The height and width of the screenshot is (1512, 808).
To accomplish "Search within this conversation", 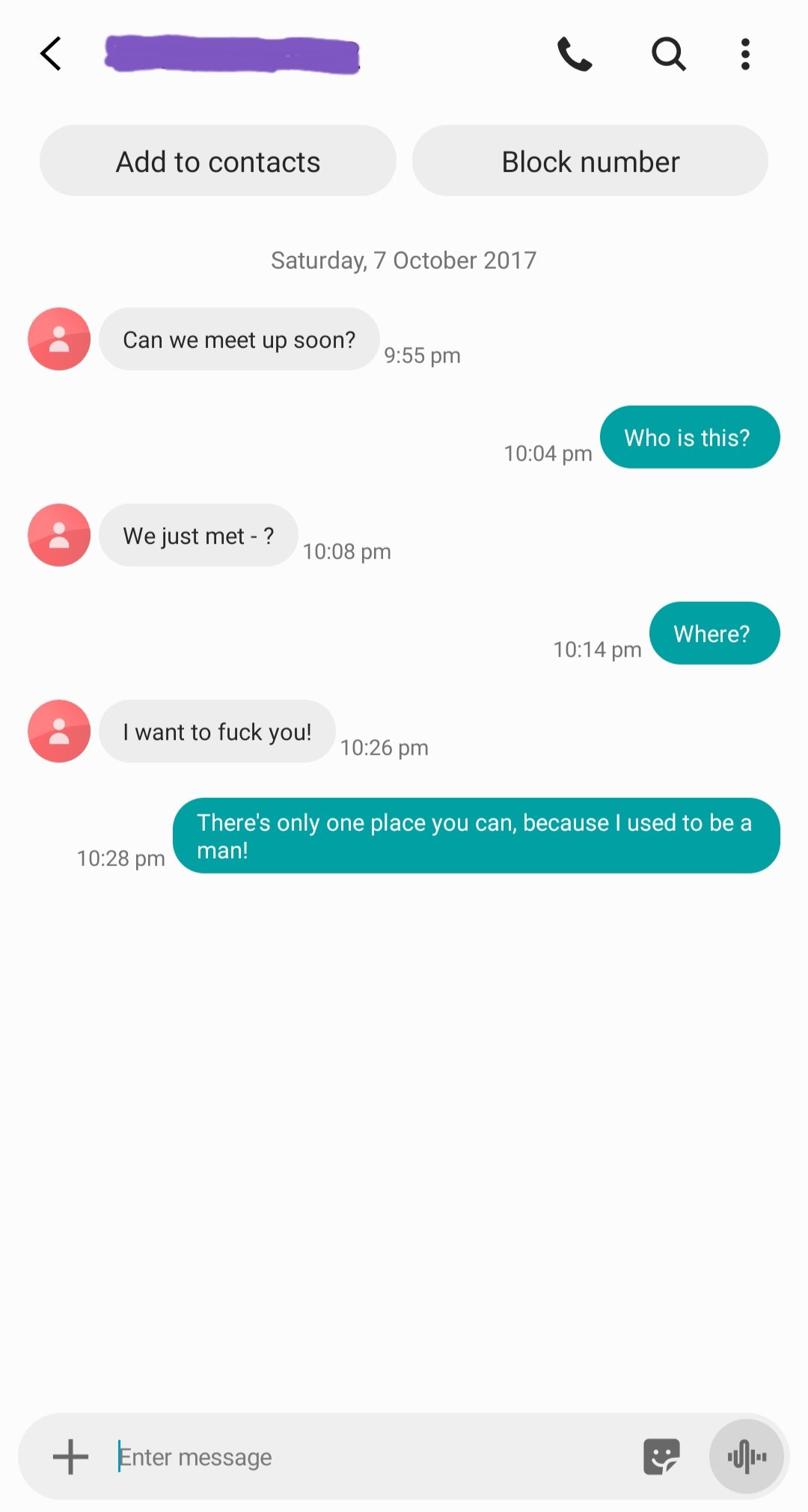I will pos(668,54).
